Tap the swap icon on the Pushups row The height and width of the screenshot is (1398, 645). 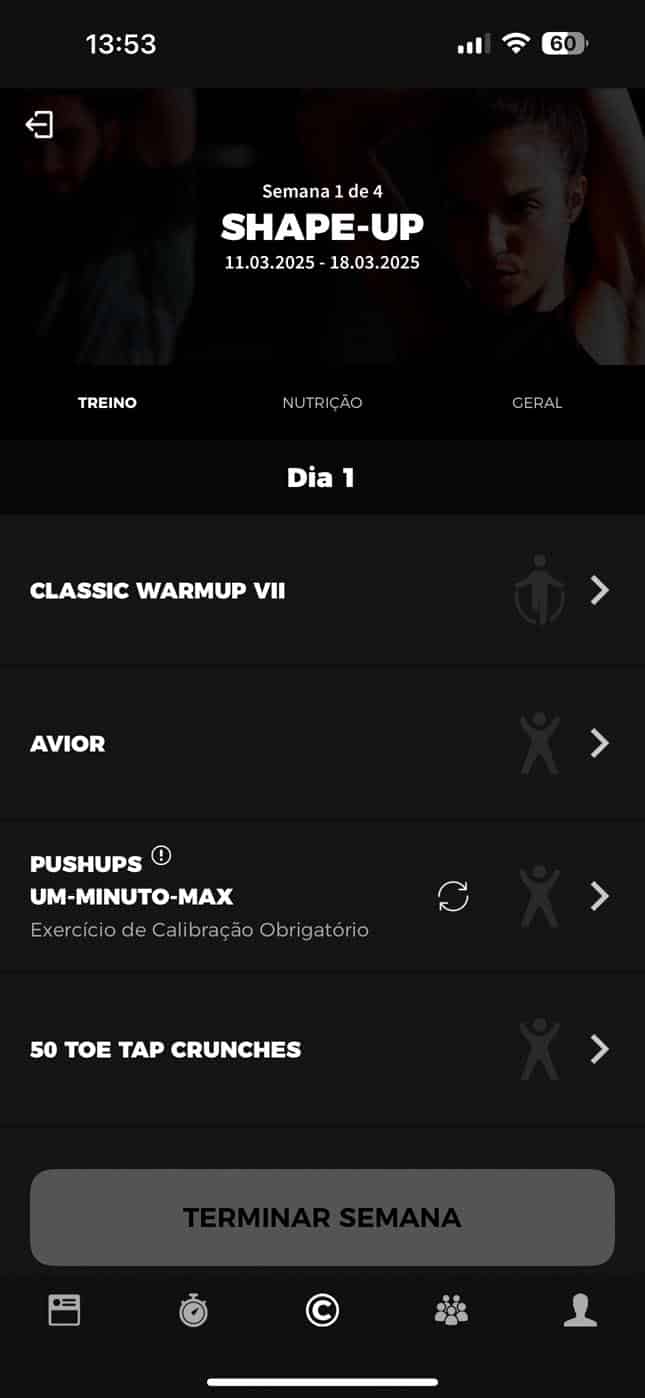tap(453, 896)
